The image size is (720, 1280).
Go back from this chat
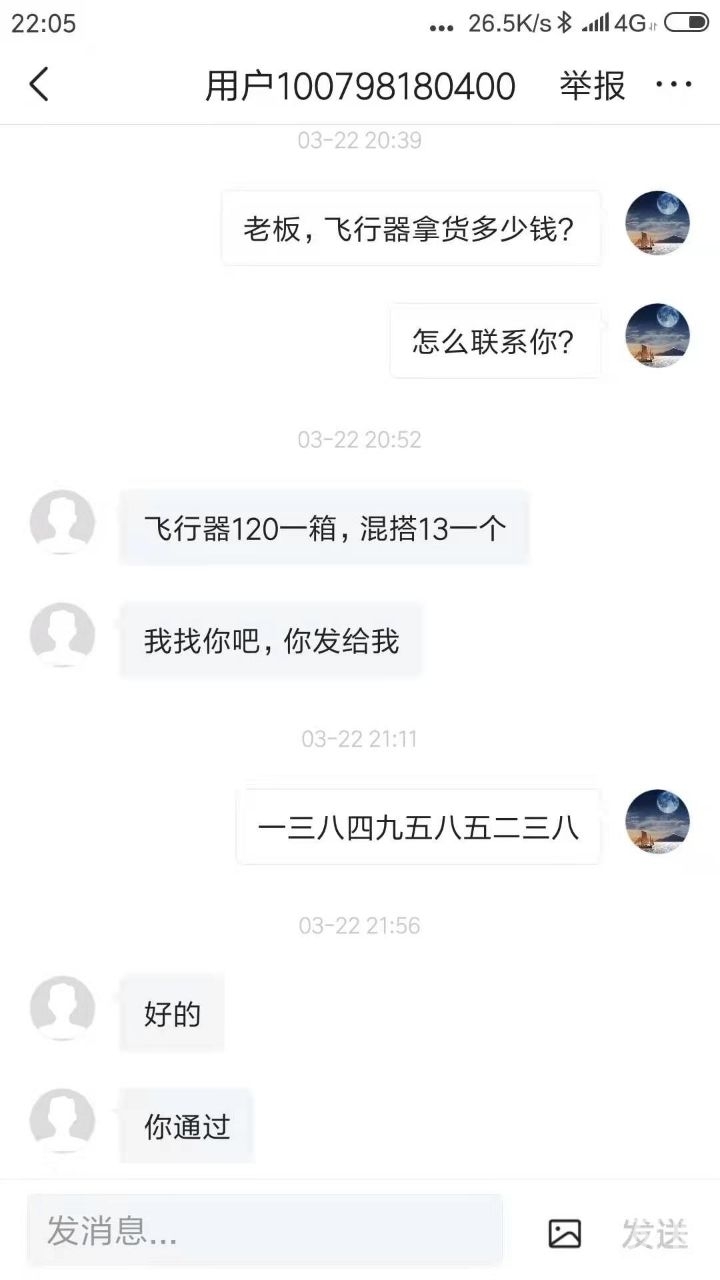pos(39,85)
